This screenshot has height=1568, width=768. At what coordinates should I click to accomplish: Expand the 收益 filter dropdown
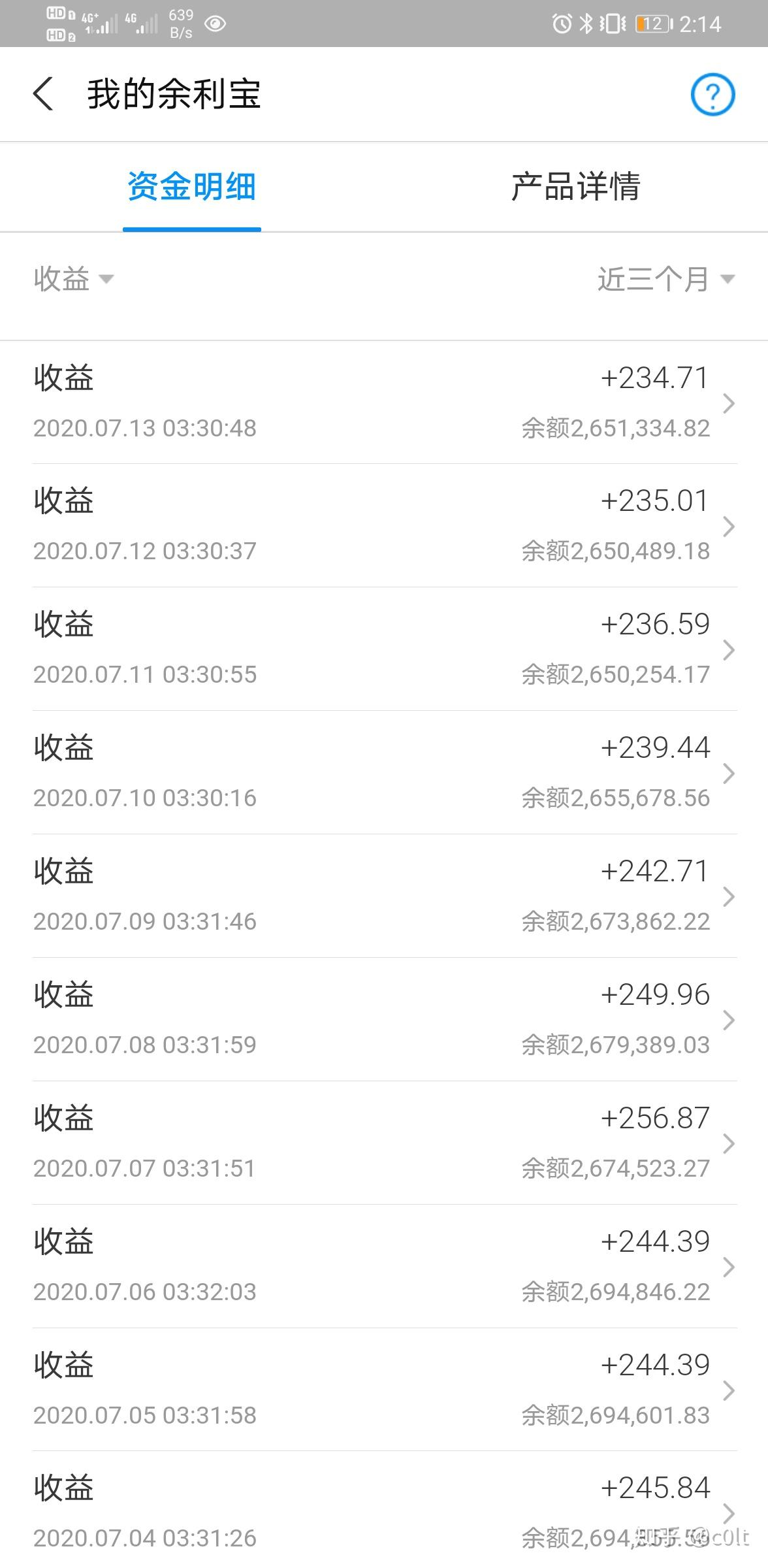[x=73, y=280]
